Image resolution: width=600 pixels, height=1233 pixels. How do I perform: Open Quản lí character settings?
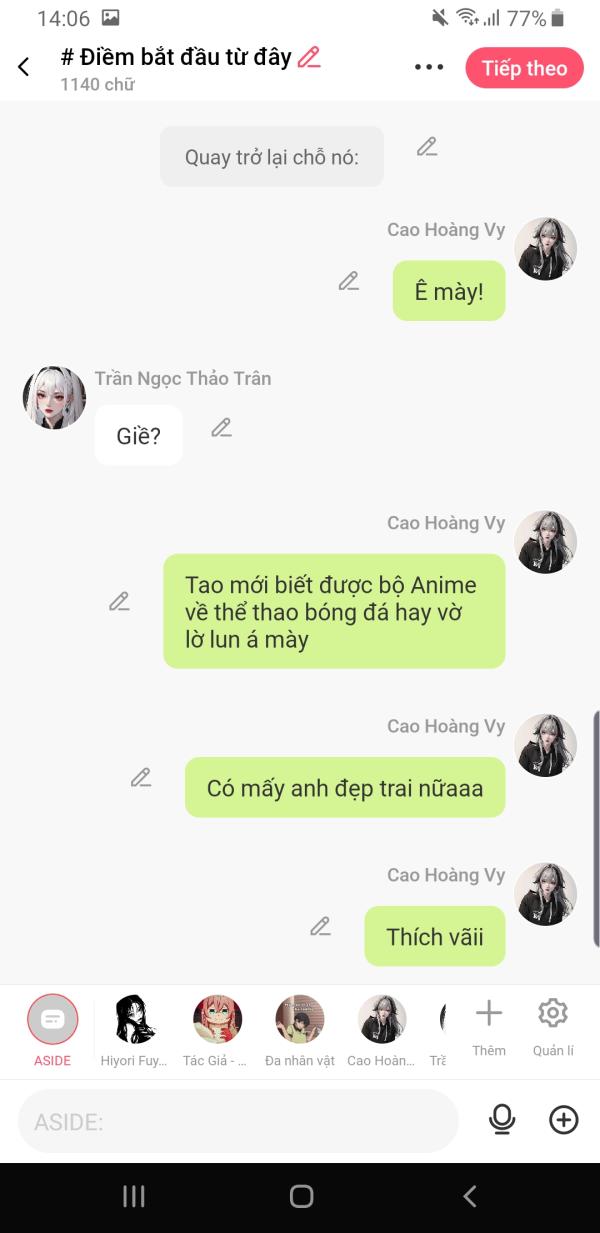coord(553,1028)
